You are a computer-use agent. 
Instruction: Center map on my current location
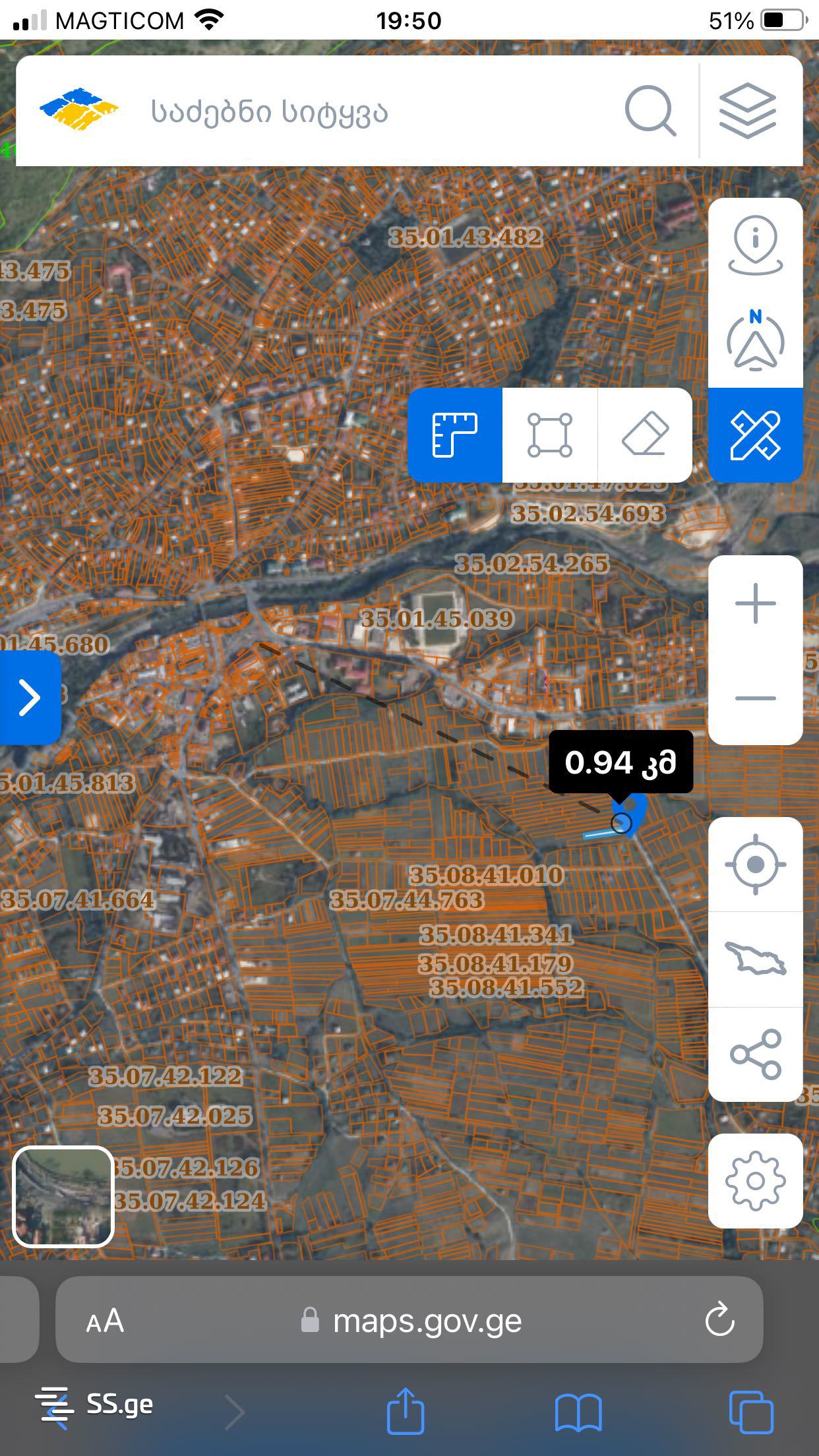point(755,864)
